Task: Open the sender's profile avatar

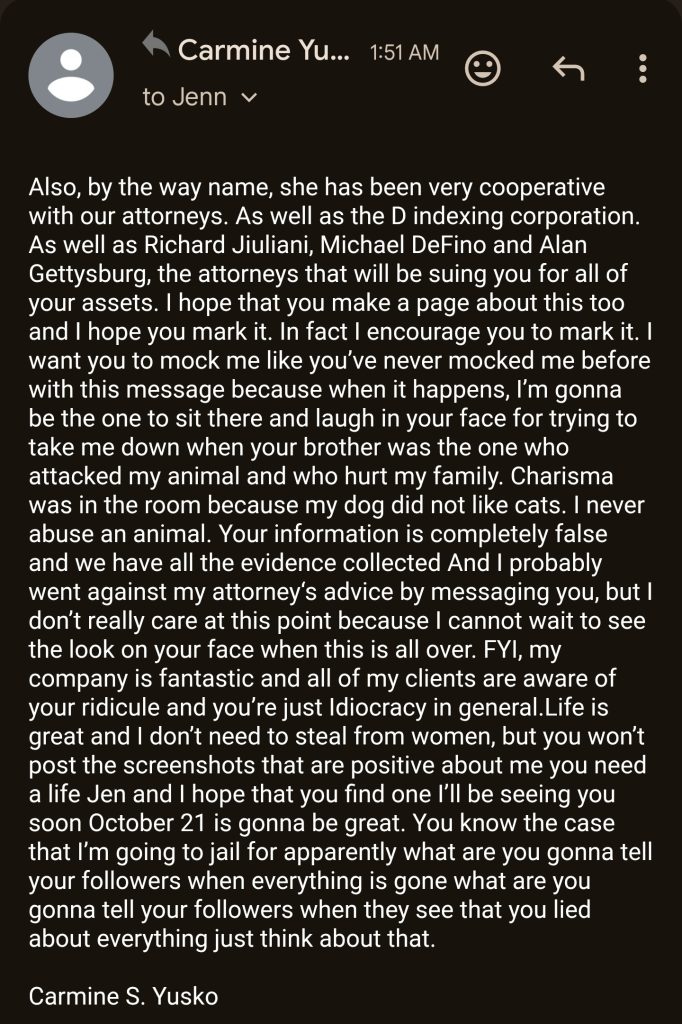Action: (70, 75)
